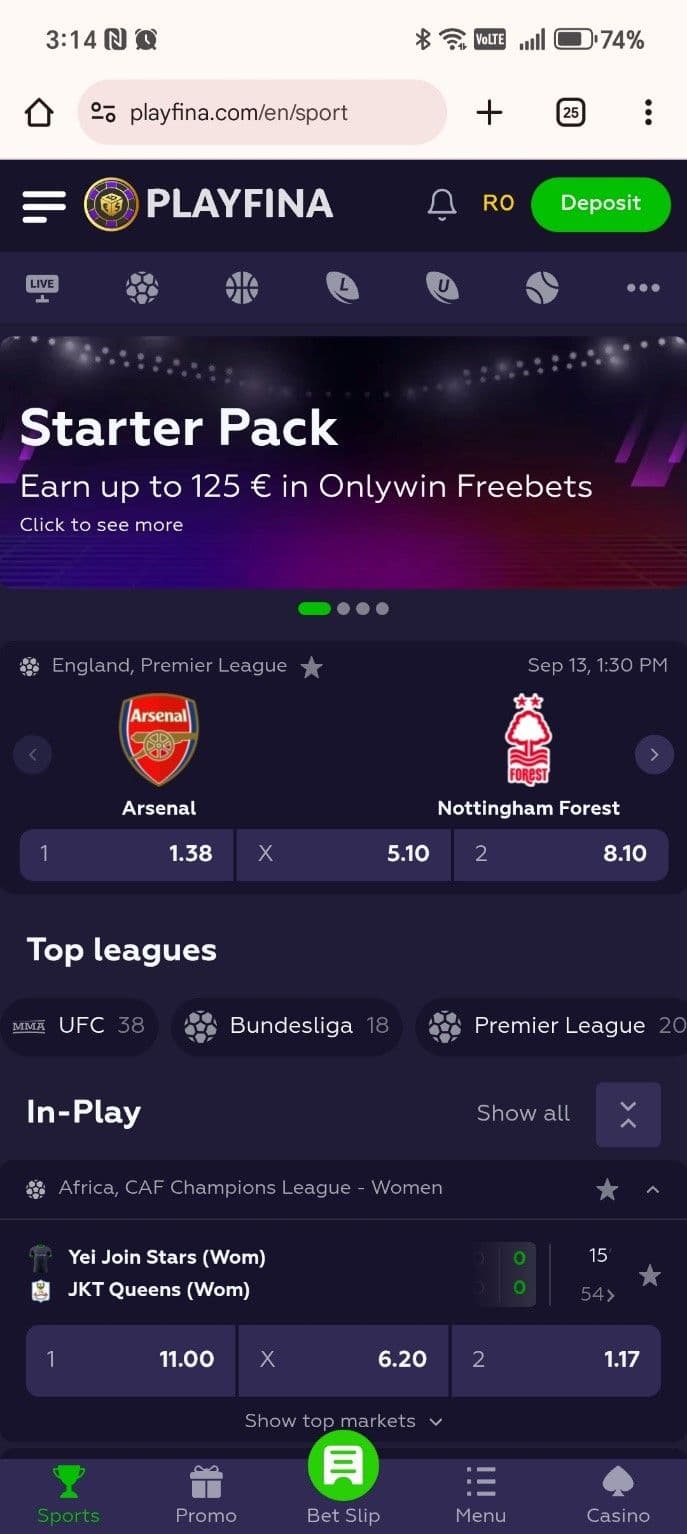
Task: Bet on JKT Queens at 1.17
Action: coord(556,1359)
